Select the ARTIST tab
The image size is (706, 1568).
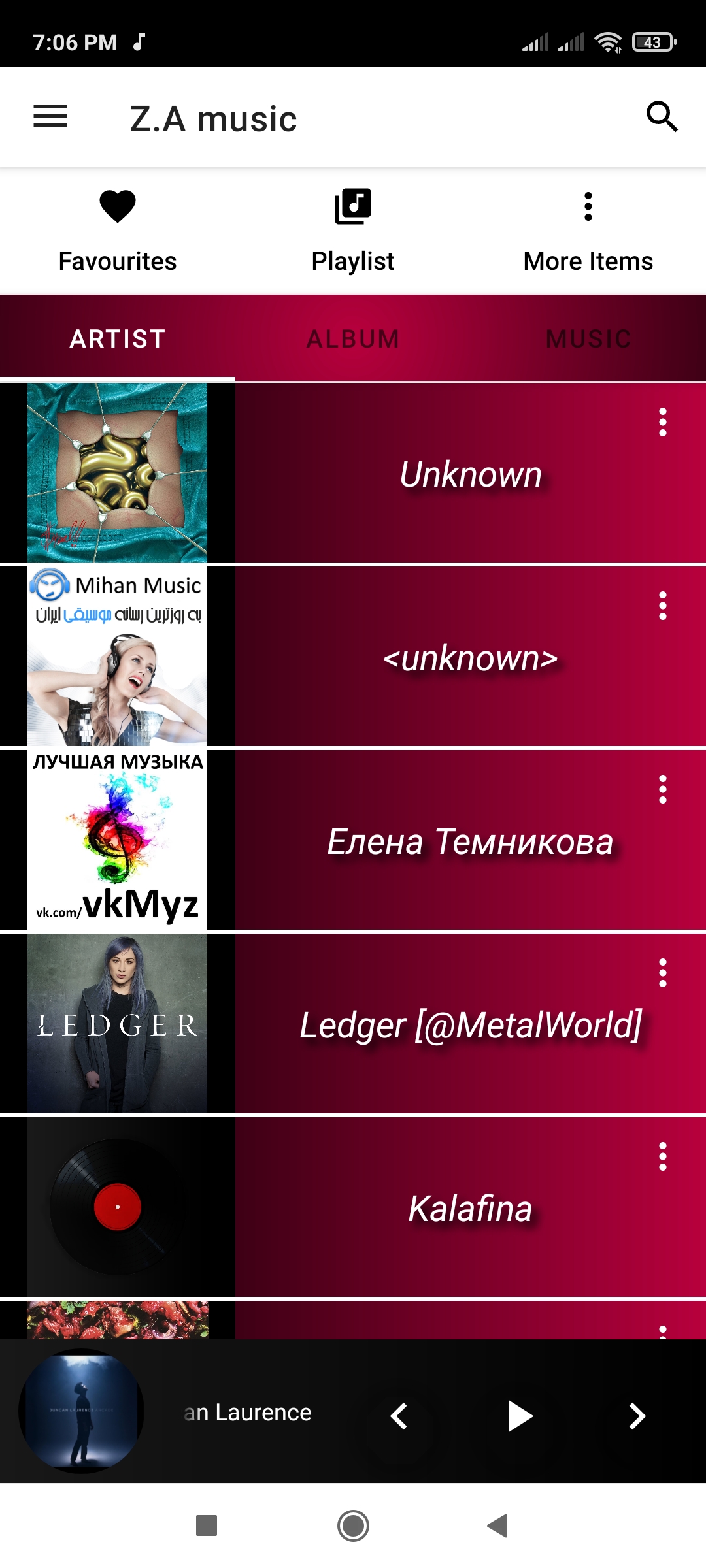pos(117,338)
